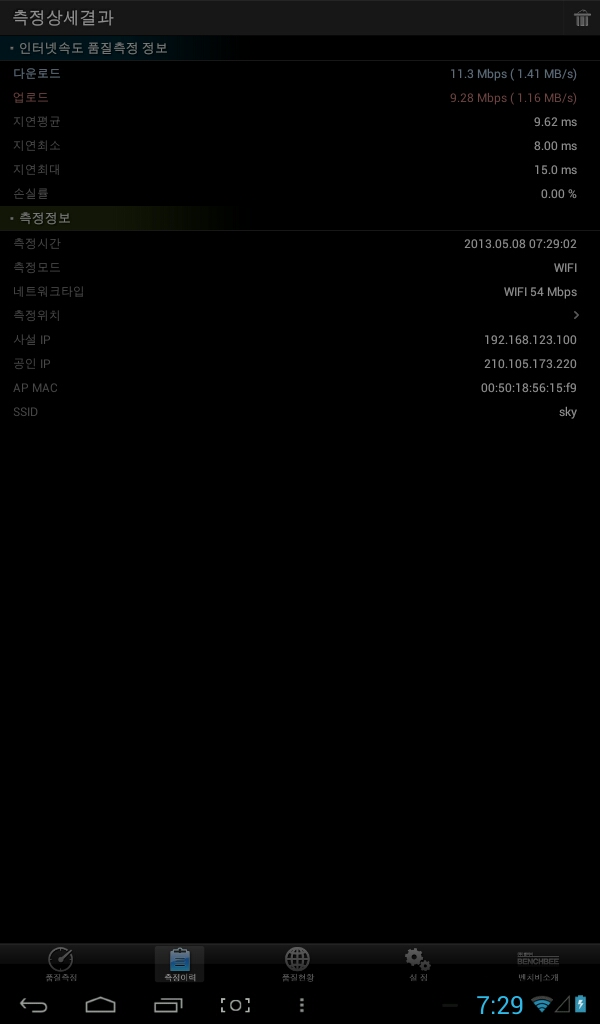This screenshot has width=600, height=1024.
Task: Tap the system screenshot capture button
Action: 235,1005
